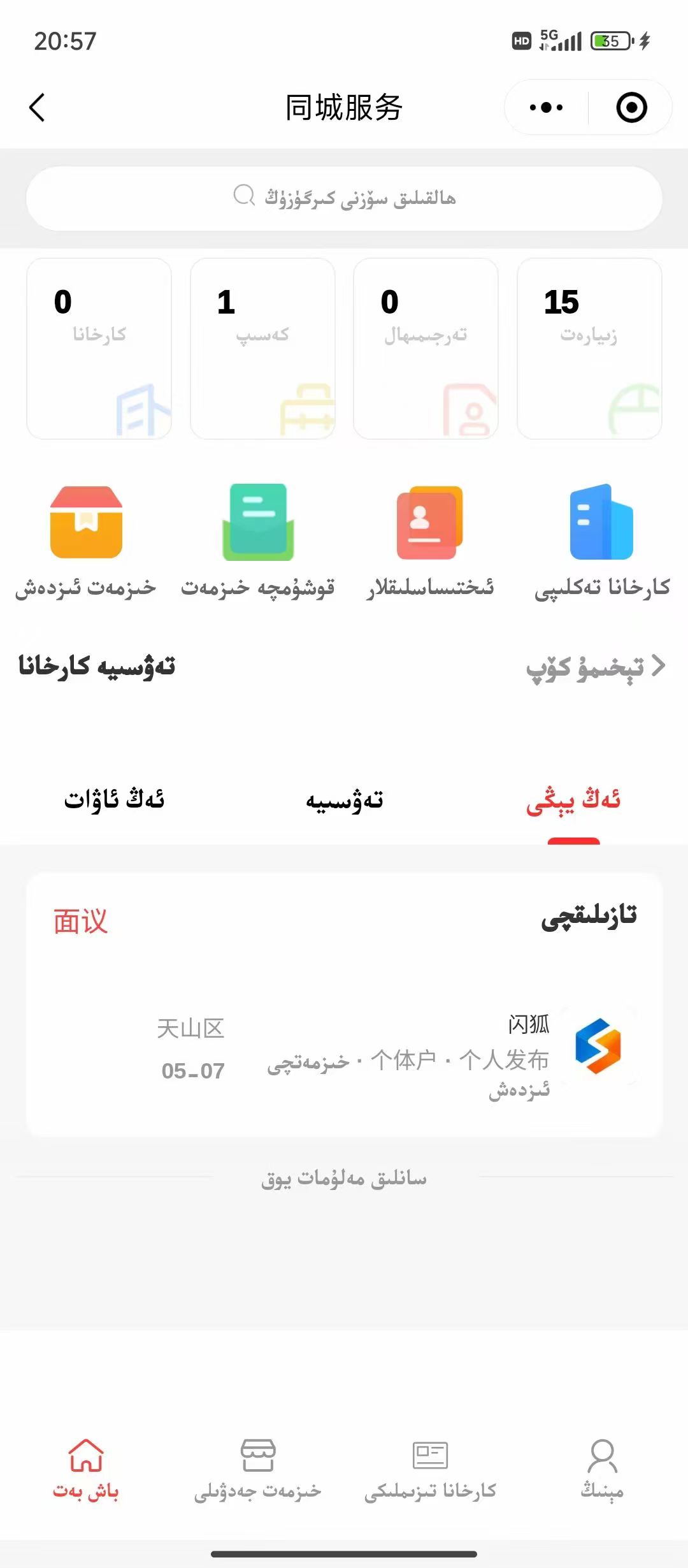Open the three-dot more options menu
688x1568 pixels.
tap(546, 107)
